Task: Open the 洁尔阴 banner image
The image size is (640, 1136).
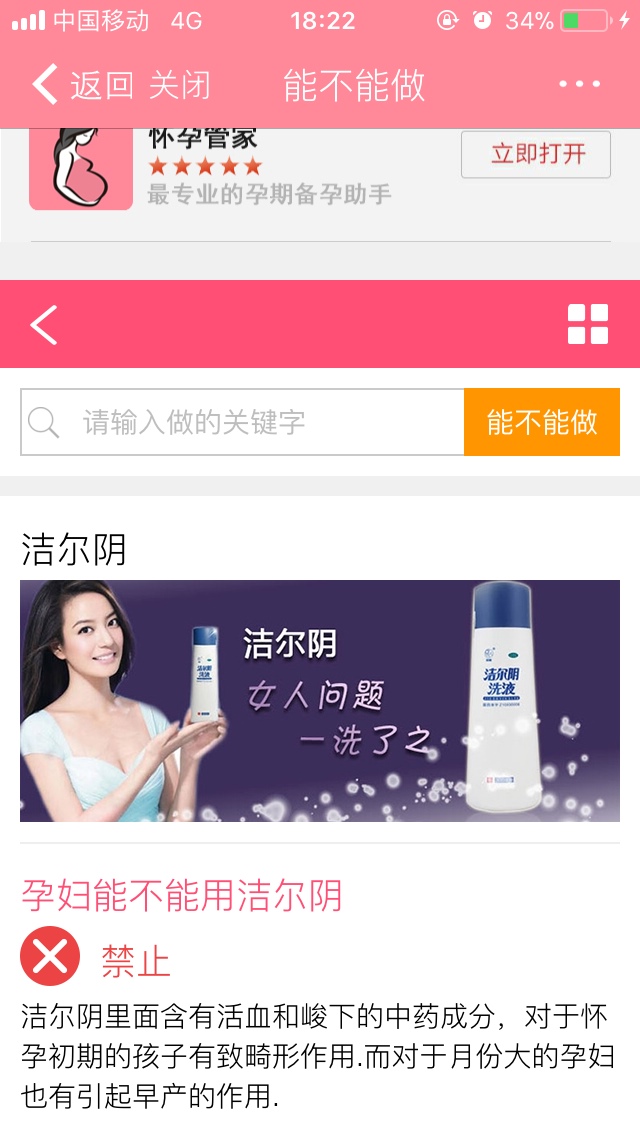Action: 320,700
